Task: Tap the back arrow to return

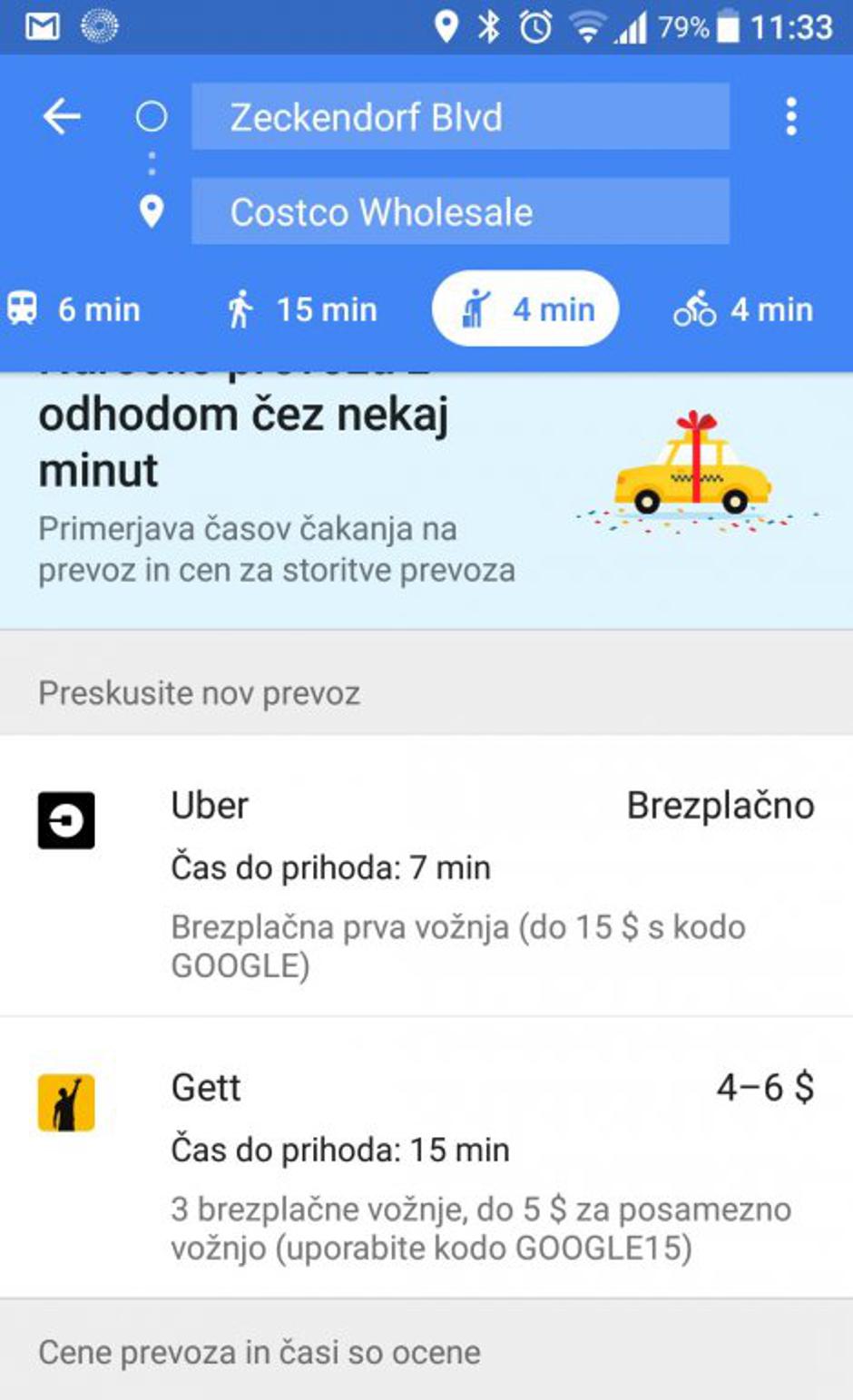Action: click(60, 116)
